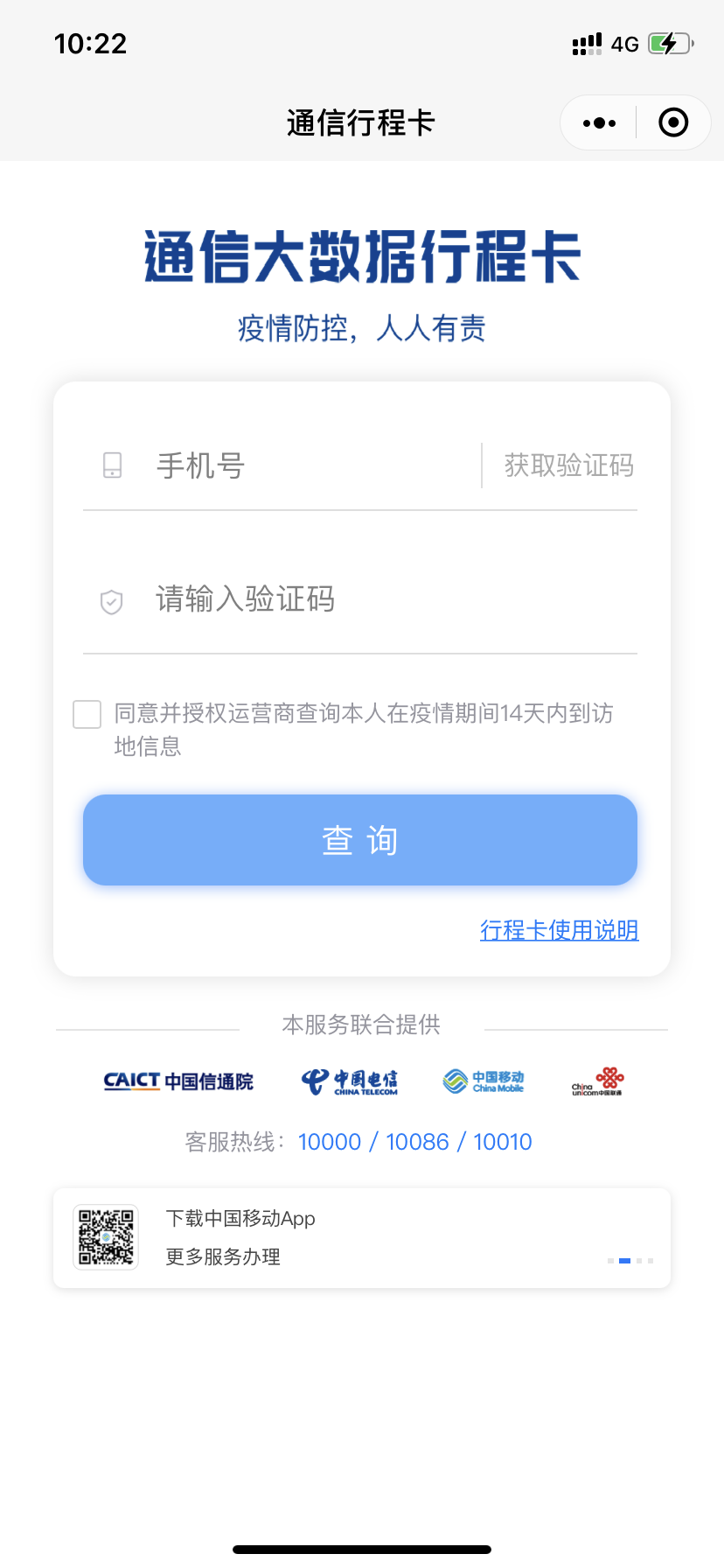Viewport: 724px width, 1568px height.
Task: Close the mini program via circle icon
Action: tap(673, 122)
